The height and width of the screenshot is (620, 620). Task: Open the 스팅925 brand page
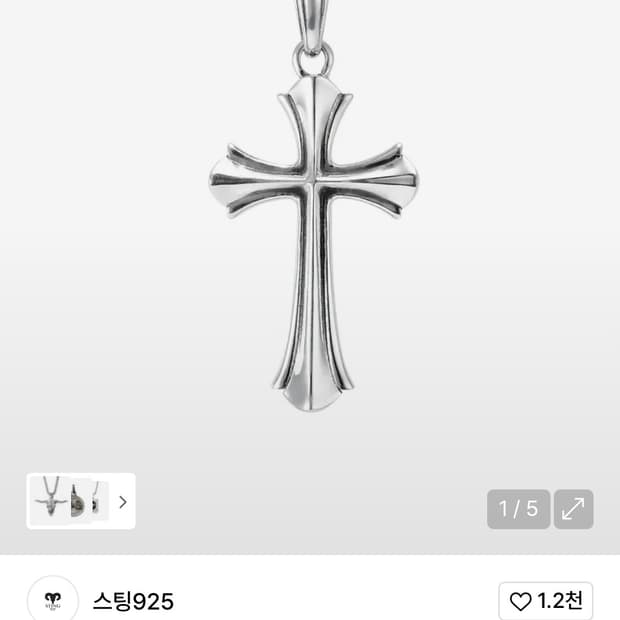133,601
